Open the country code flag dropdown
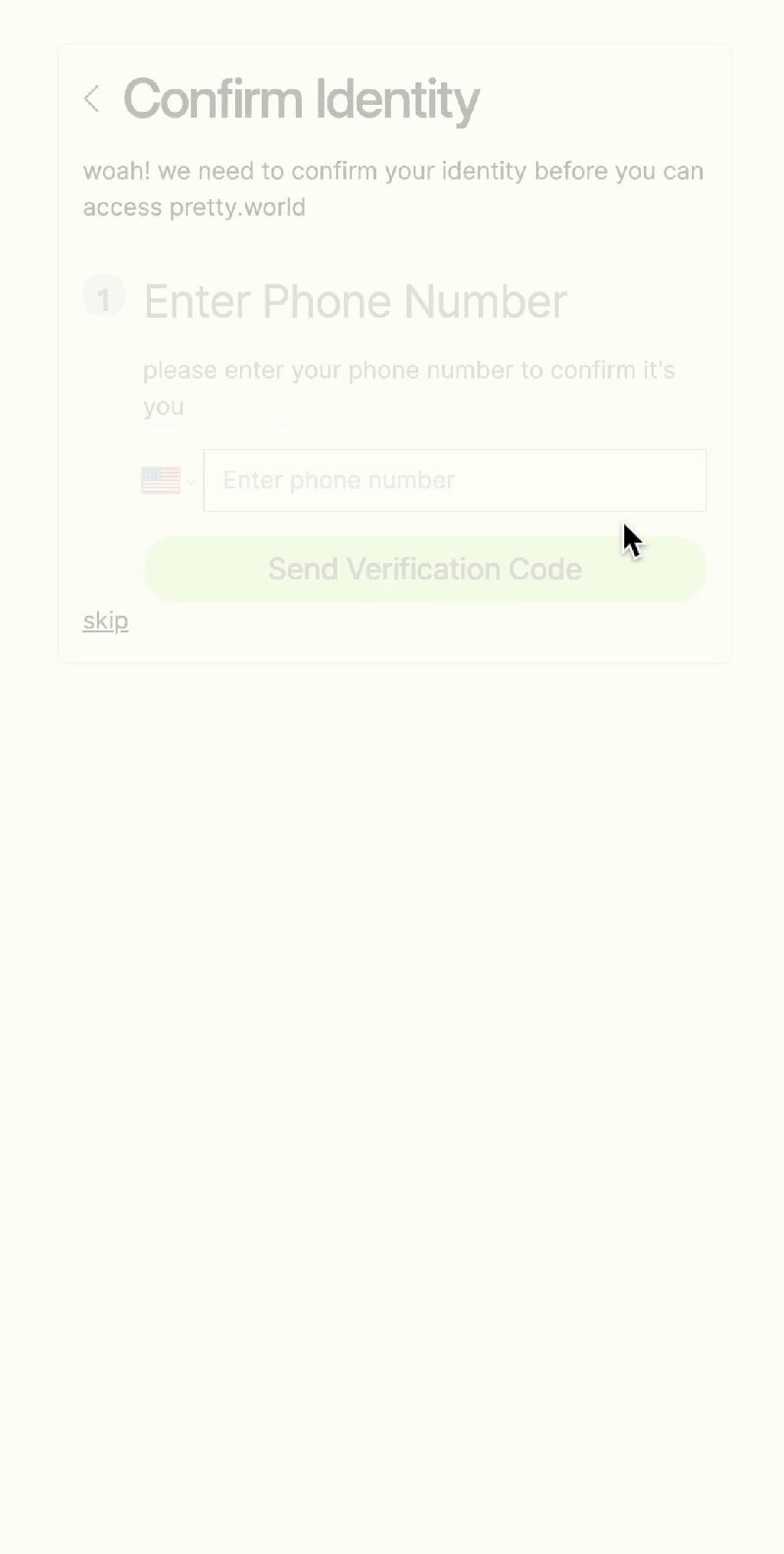The width and height of the screenshot is (784, 1554). coord(169,480)
